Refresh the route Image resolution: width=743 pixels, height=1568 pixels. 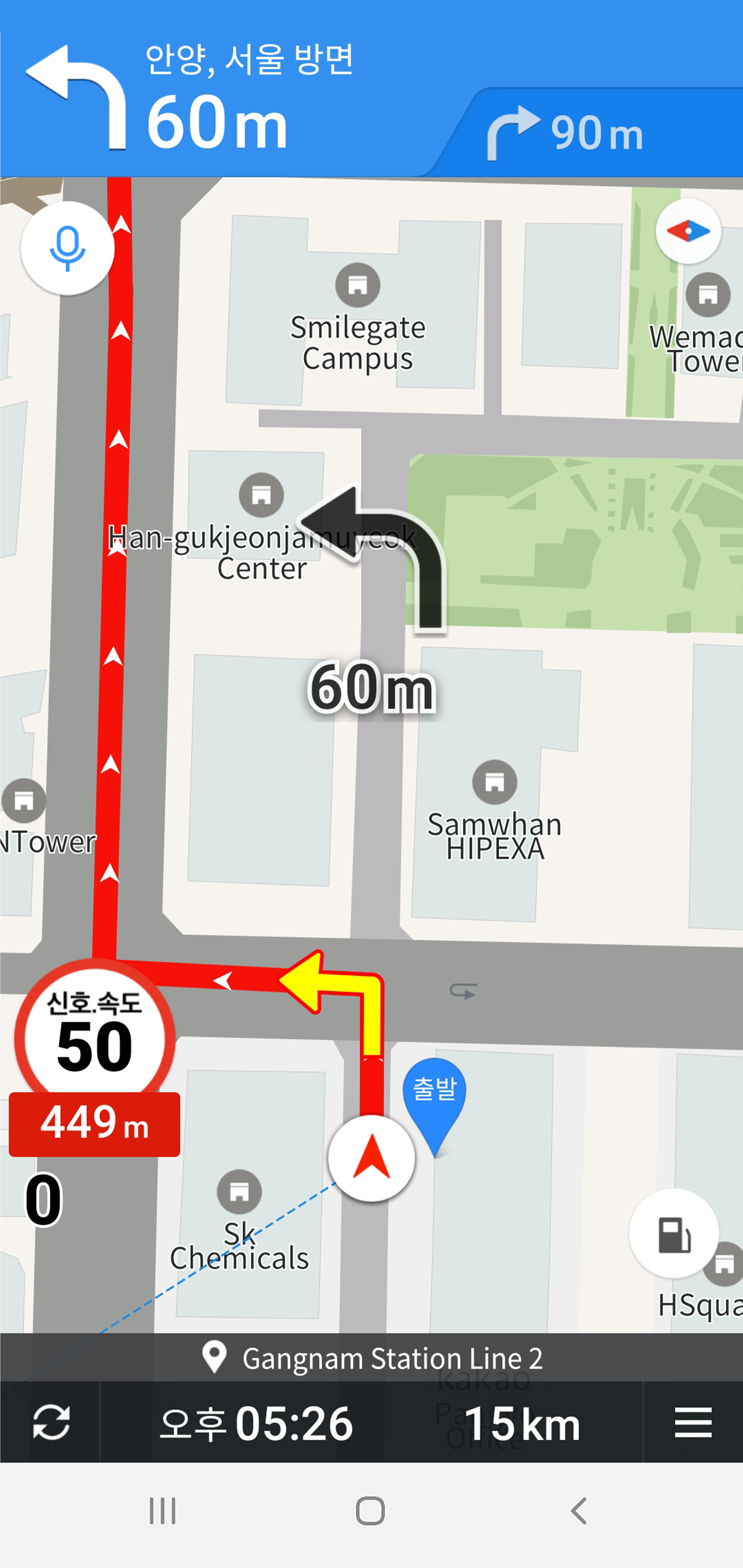tap(51, 1423)
